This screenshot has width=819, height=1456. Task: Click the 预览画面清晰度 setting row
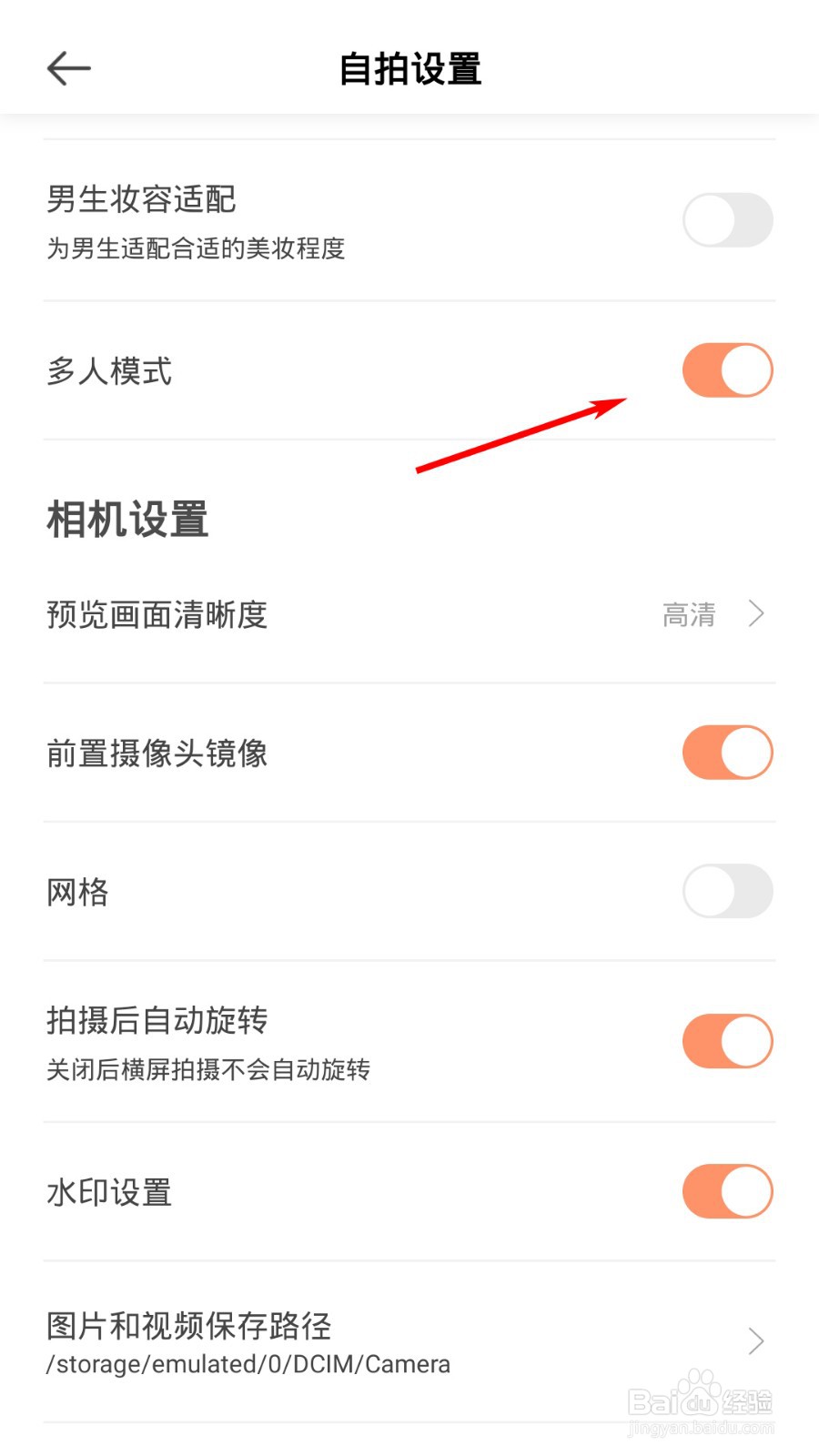[157, 615]
